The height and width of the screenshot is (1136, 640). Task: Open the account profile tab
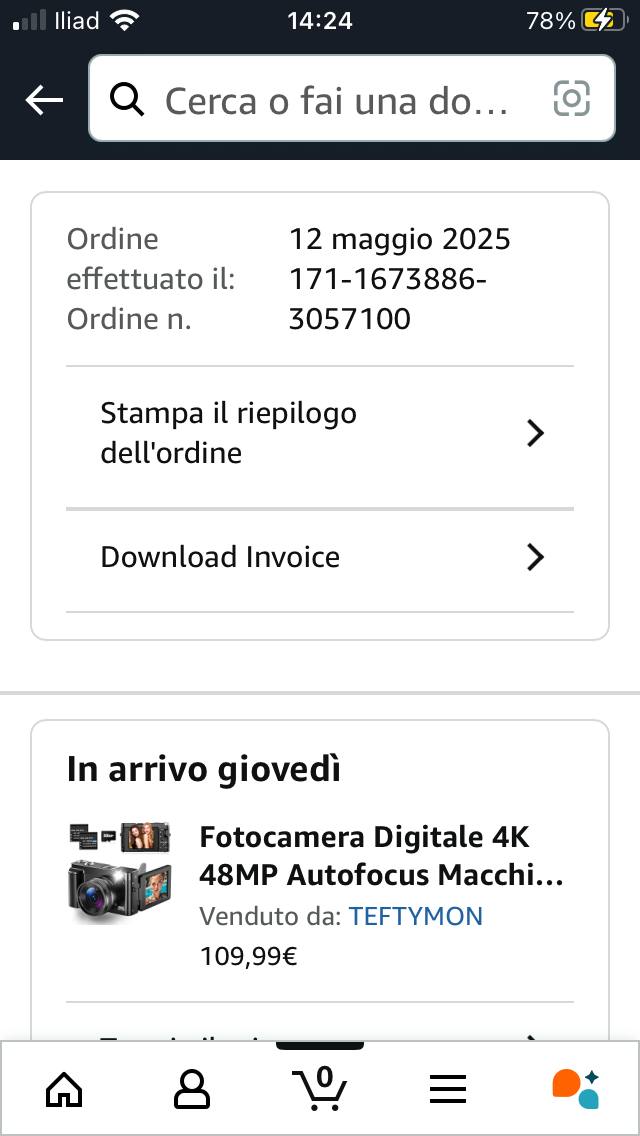pos(192,1089)
